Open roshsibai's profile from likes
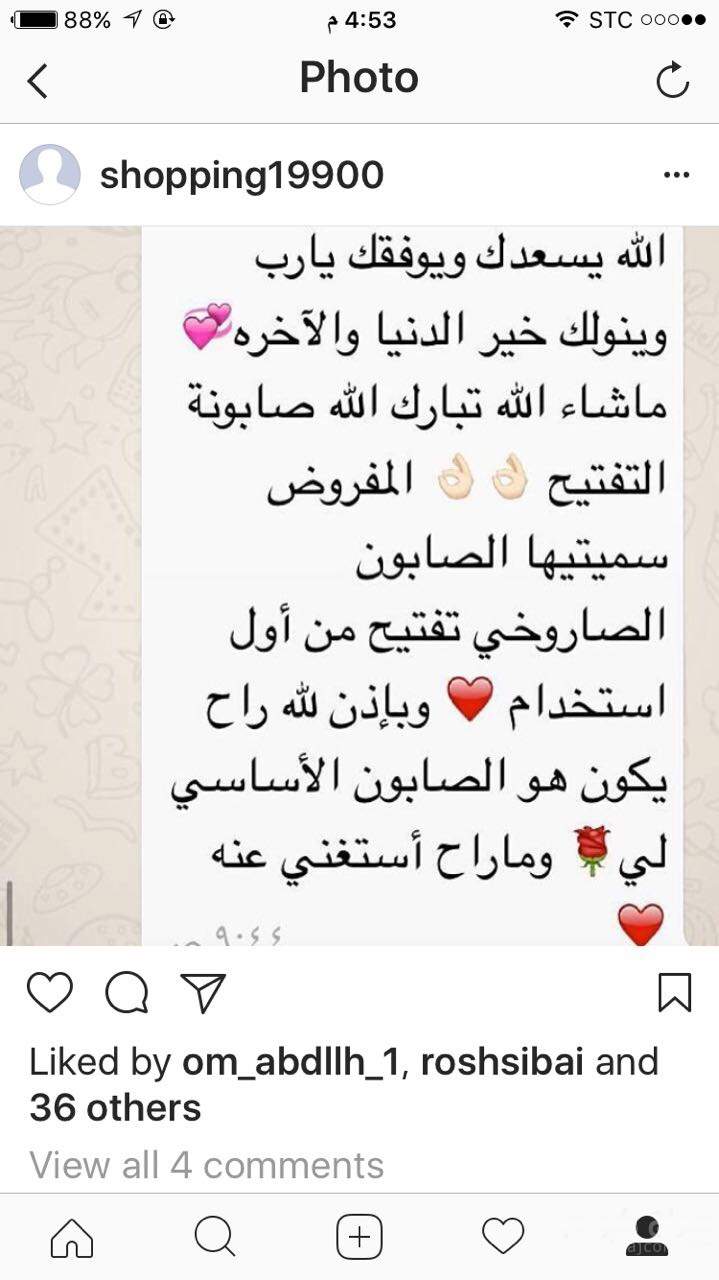This screenshot has height=1280, width=719. click(x=502, y=1062)
